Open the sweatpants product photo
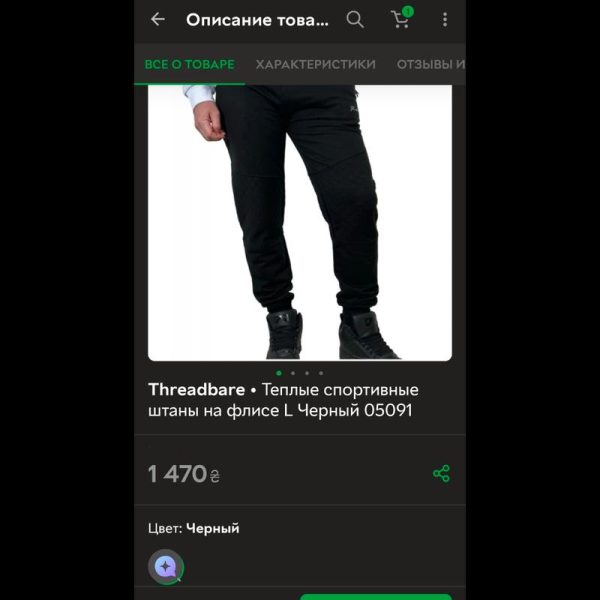This screenshot has height=600, width=600. click(300, 220)
